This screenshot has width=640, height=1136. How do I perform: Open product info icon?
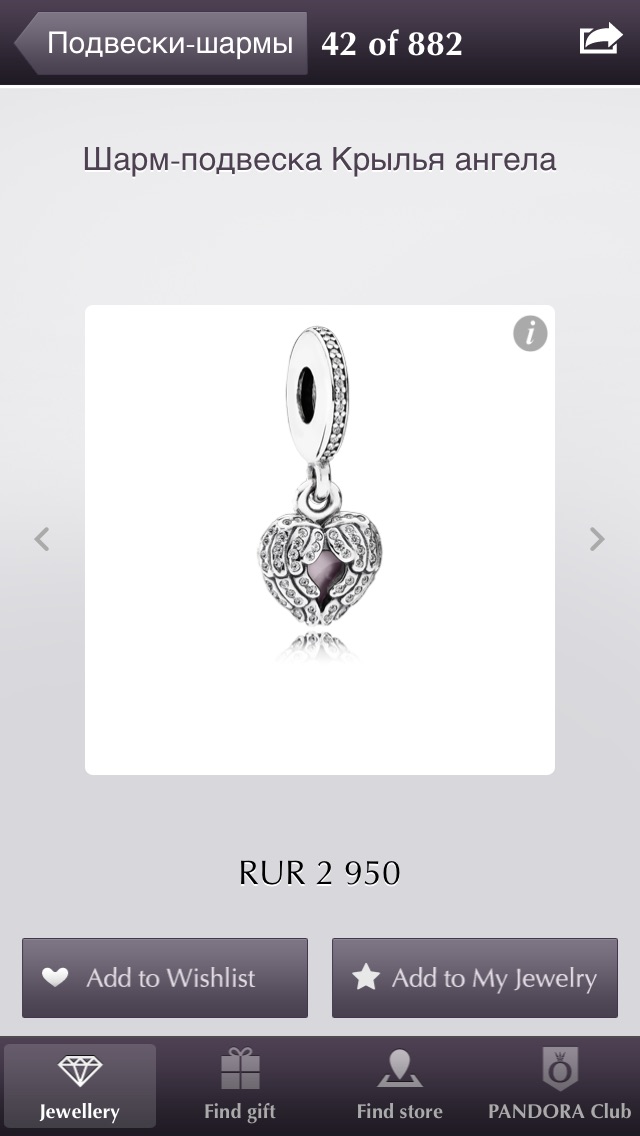[530, 334]
